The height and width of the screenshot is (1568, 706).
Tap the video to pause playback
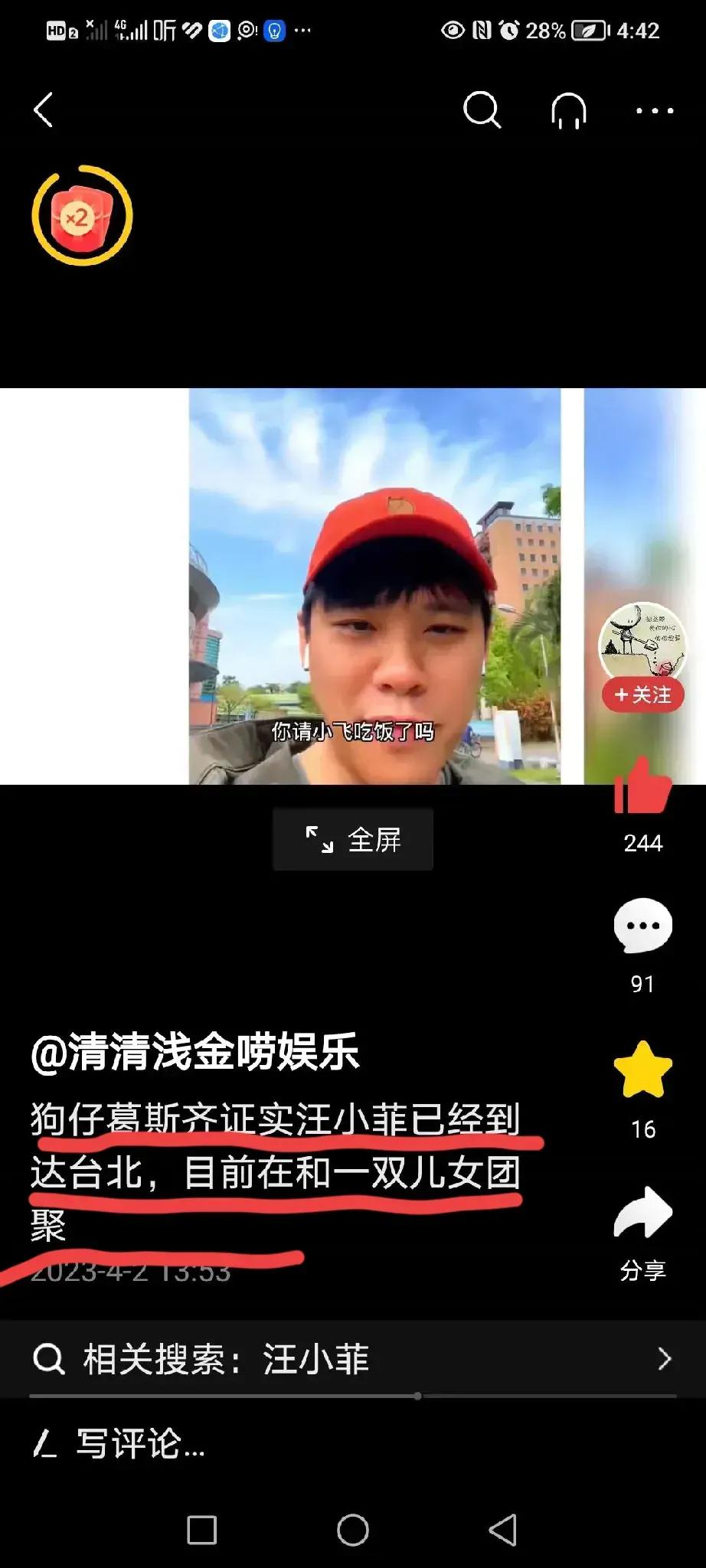pyautogui.click(x=374, y=586)
